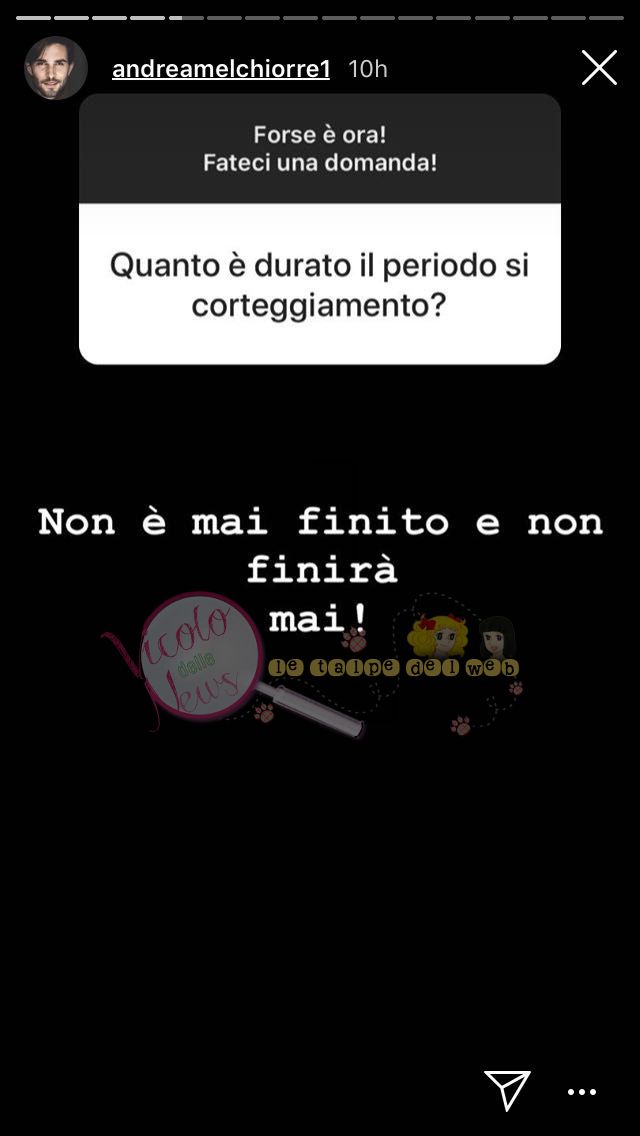Viewport: 640px width, 1136px height.
Task: Close the story viewer
Action: click(x=599, y=68)
